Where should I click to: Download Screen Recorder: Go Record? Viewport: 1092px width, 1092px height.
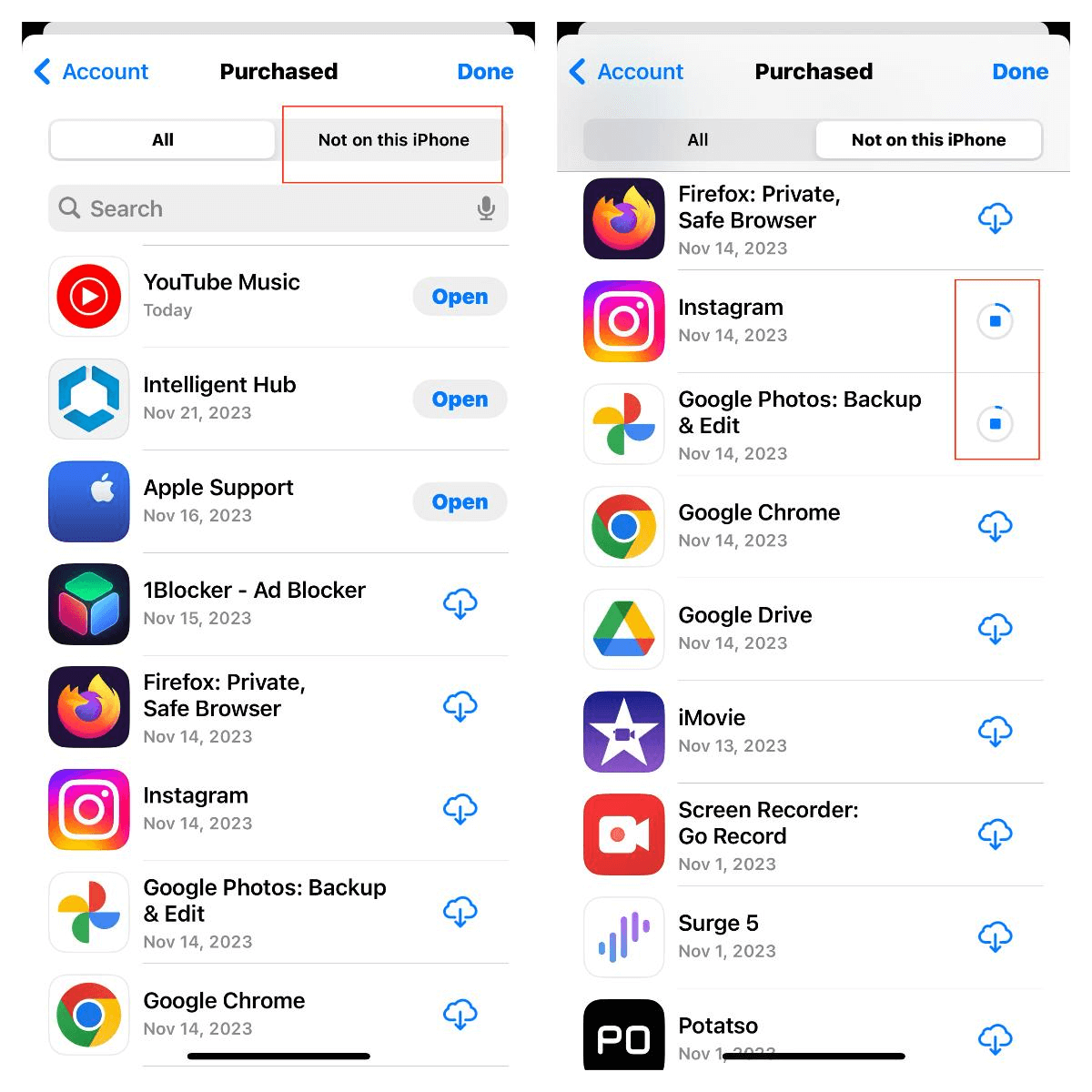[995, 834]
